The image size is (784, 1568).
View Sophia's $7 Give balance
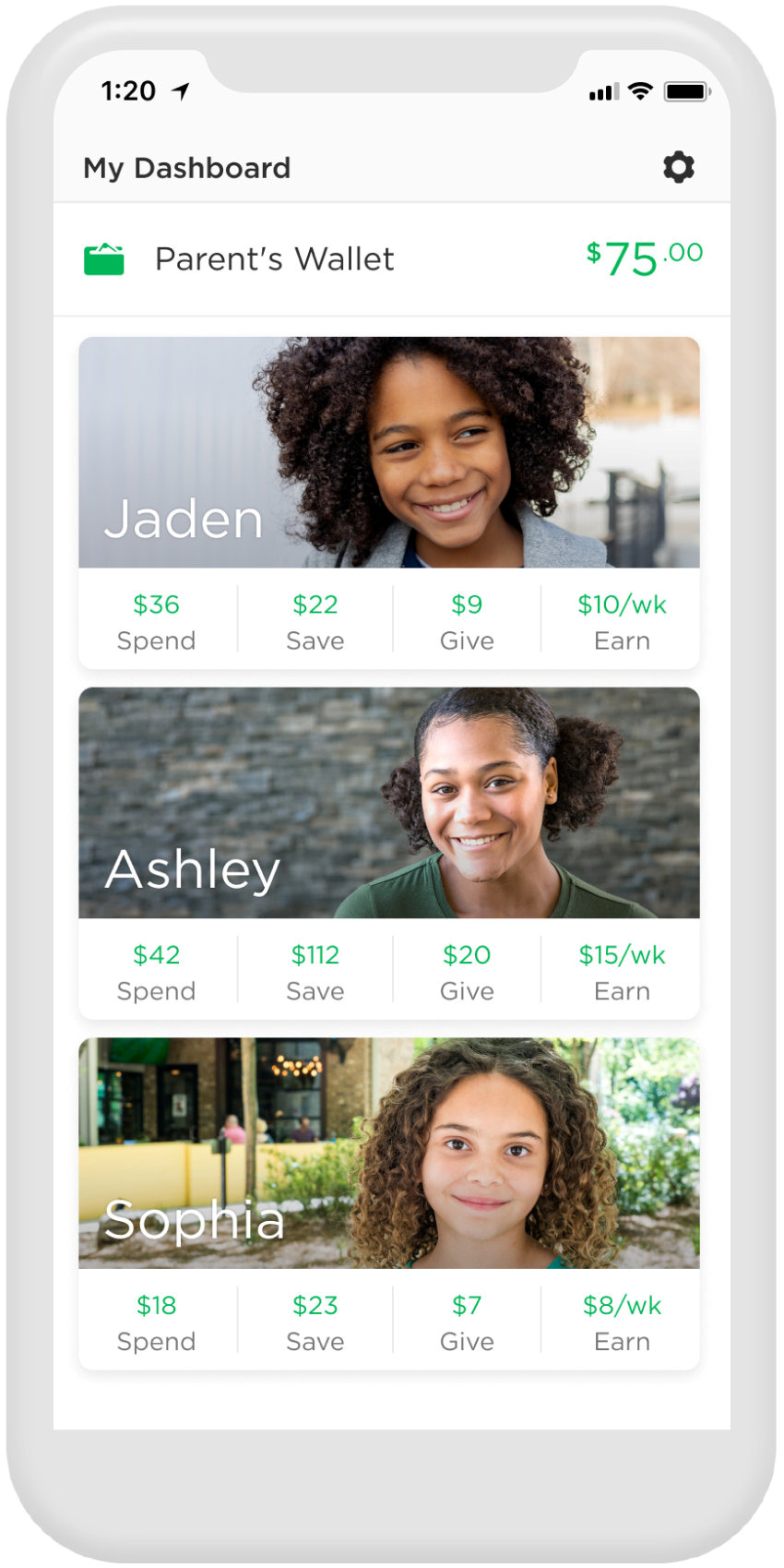467,1323
